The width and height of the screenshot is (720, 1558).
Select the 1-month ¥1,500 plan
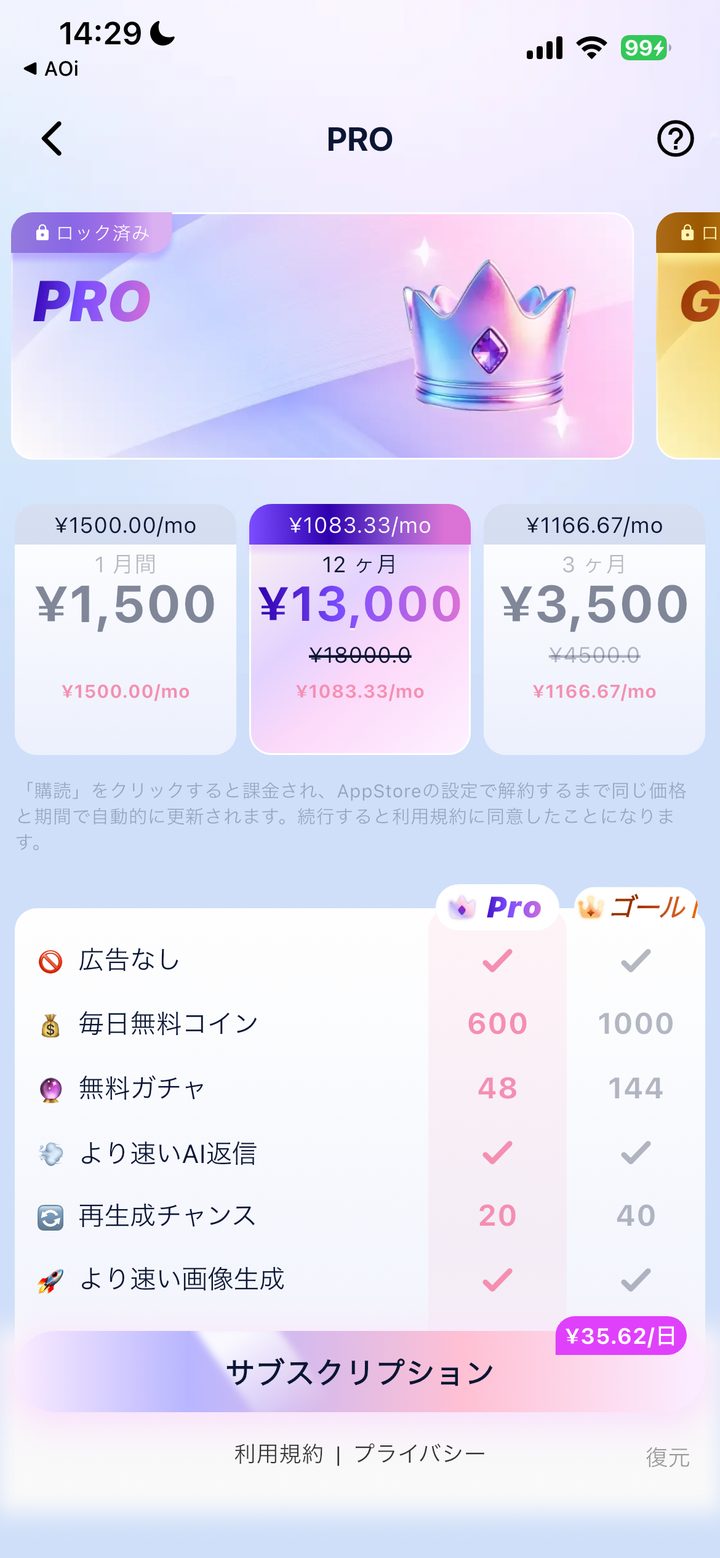coord(126,629)
